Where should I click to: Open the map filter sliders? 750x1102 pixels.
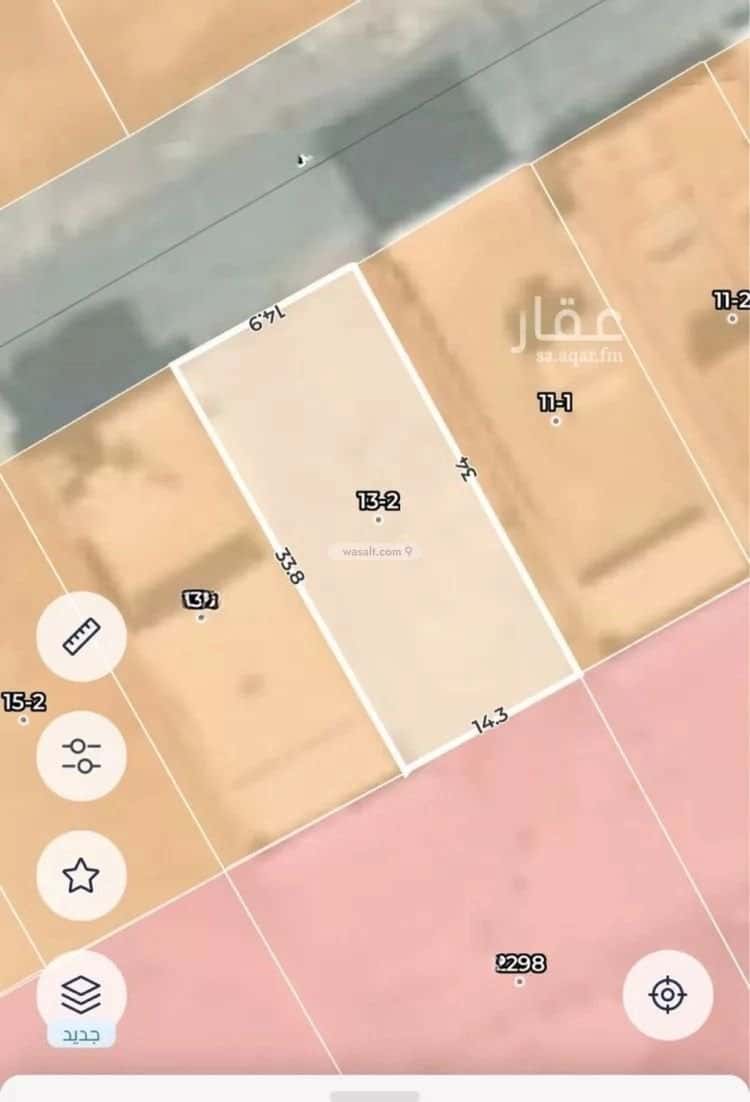81,756
